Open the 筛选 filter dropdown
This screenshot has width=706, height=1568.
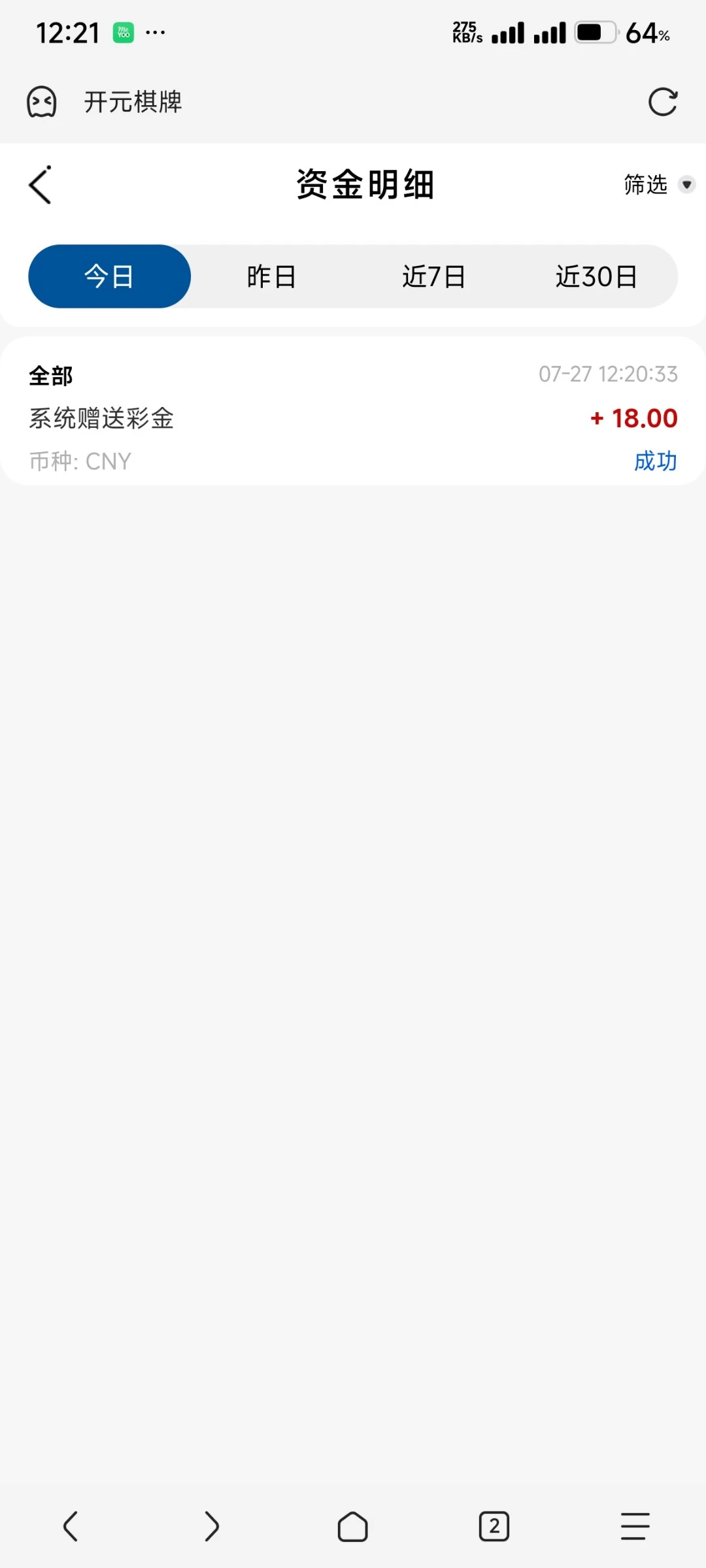pos(646,185)
